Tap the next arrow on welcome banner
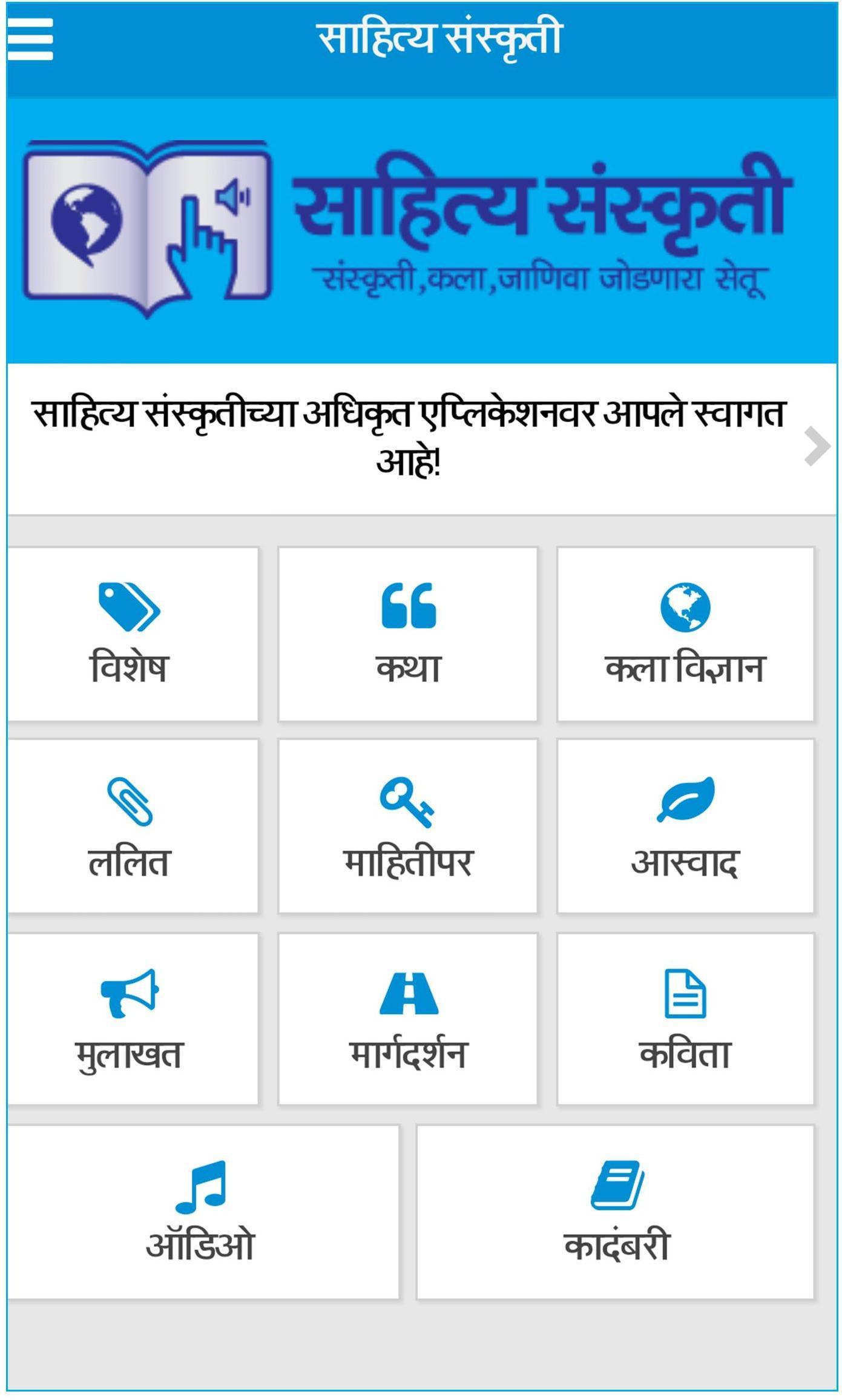 [x=816, y=446]
